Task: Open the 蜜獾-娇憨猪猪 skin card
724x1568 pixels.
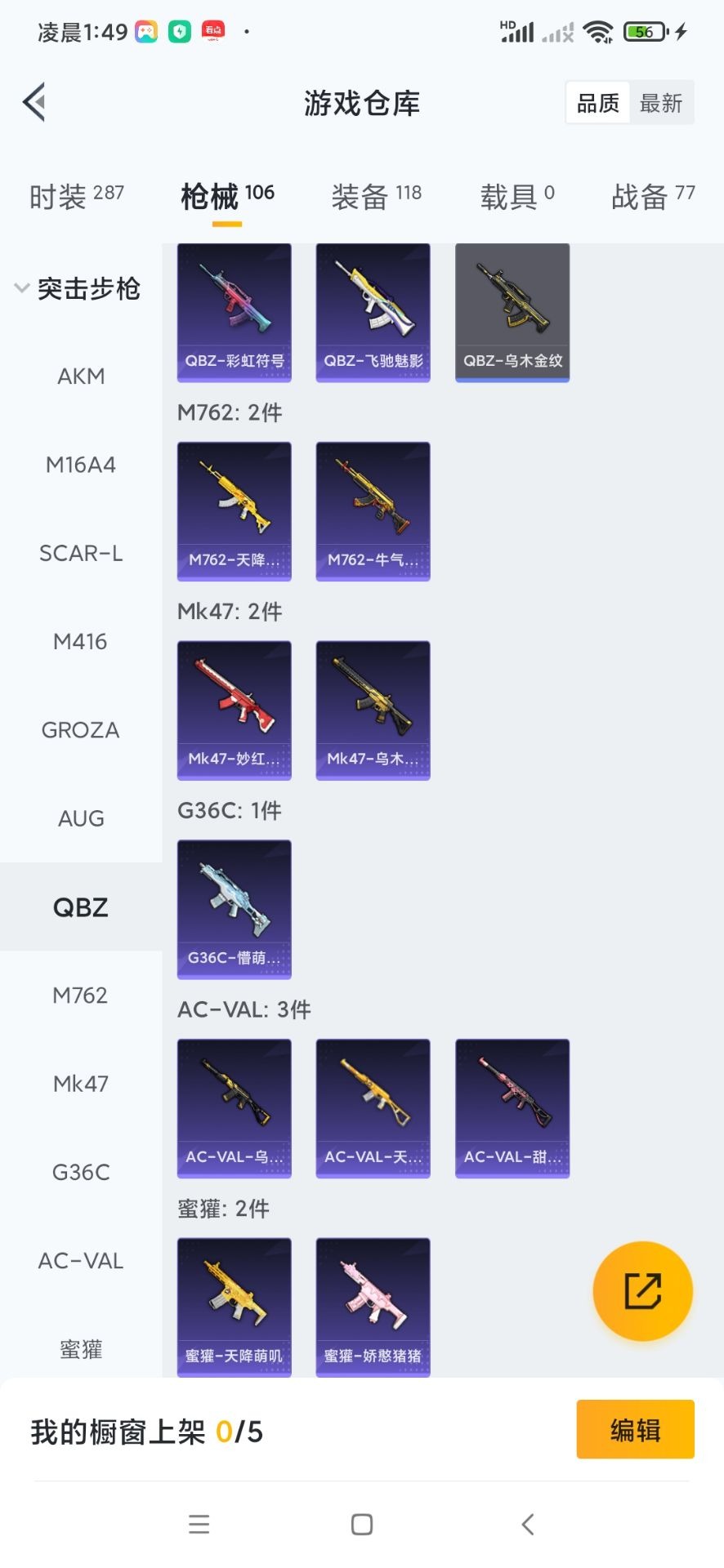Action: click(373, 1307)
